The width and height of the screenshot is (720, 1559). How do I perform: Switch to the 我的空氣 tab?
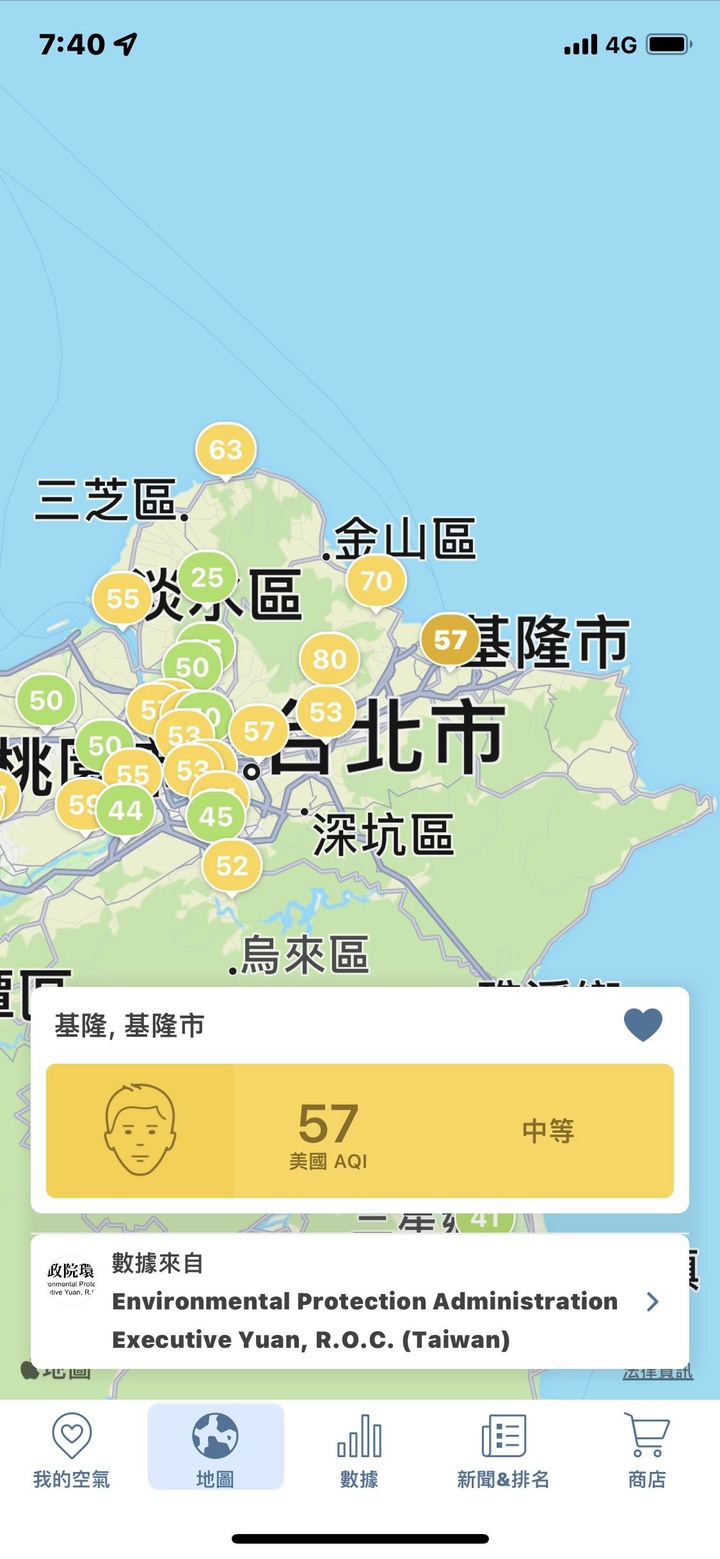click(x=71, y=1450)
